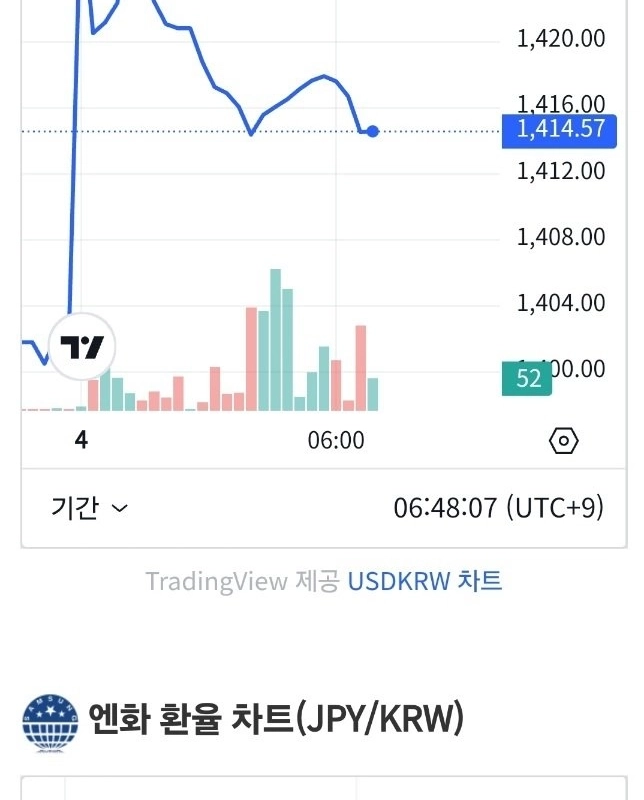Tap the 06:48:07 (UTC+9) timezone selector
Screen dimensions: 644x800
498,508
